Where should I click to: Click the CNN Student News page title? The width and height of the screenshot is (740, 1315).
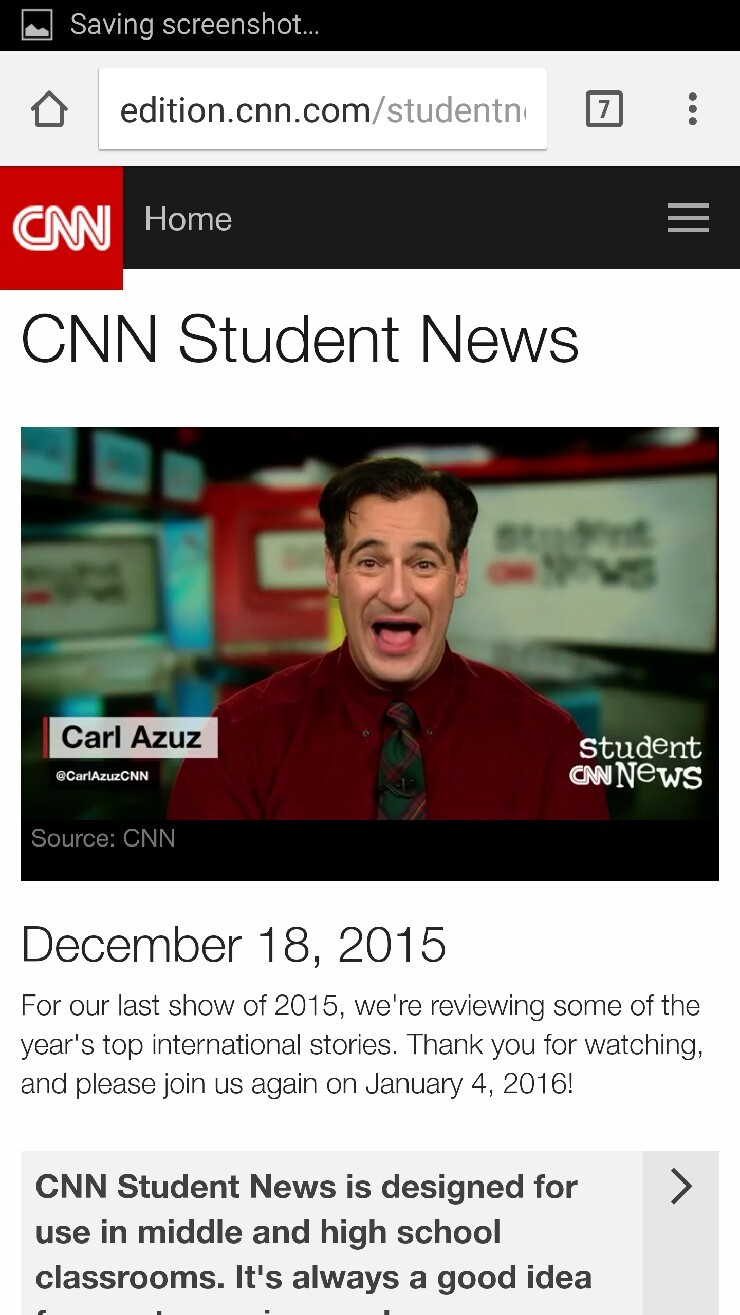coord(301,340)
